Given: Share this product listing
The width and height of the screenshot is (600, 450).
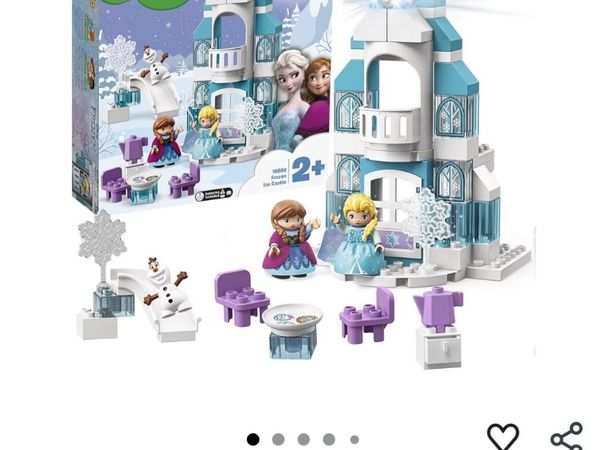Looking at the screenshot, I should (x=566, y=437).
